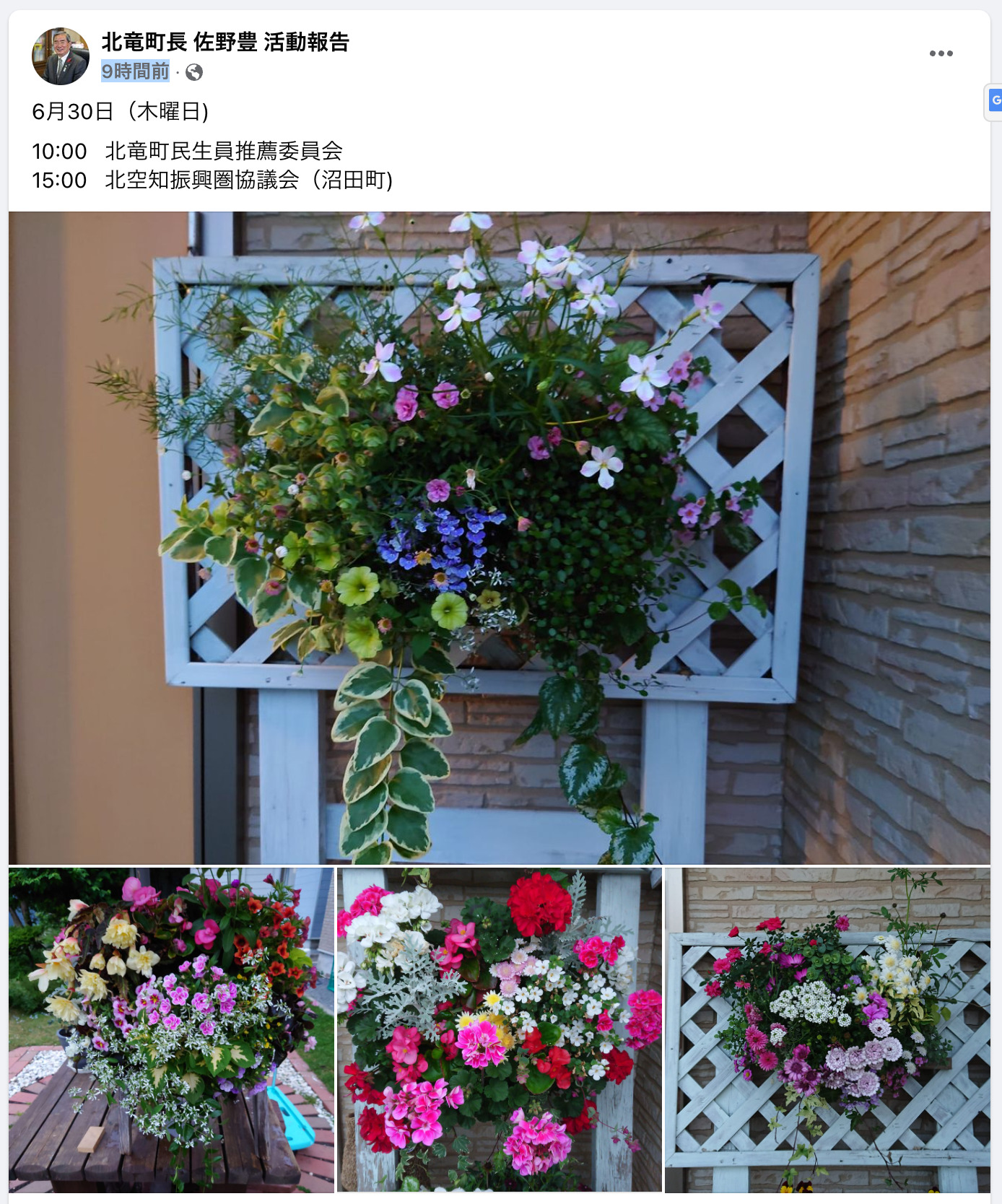Open the post's three-dot options menu
Viewport: 1002px width, 1204px height.
click(x=941, y=54)
